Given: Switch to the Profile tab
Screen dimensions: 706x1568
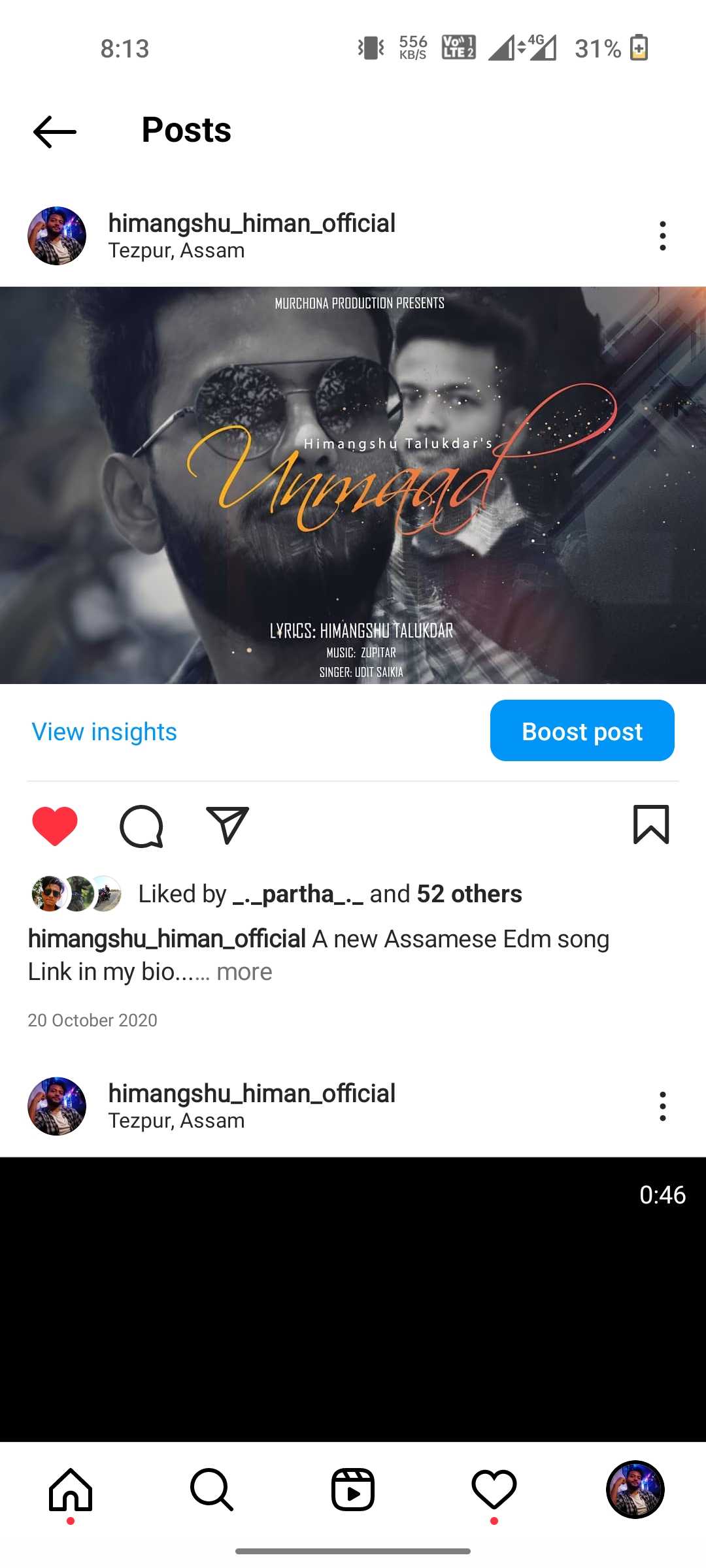Looking at the screenshot, I should (x=635, y=1490).
